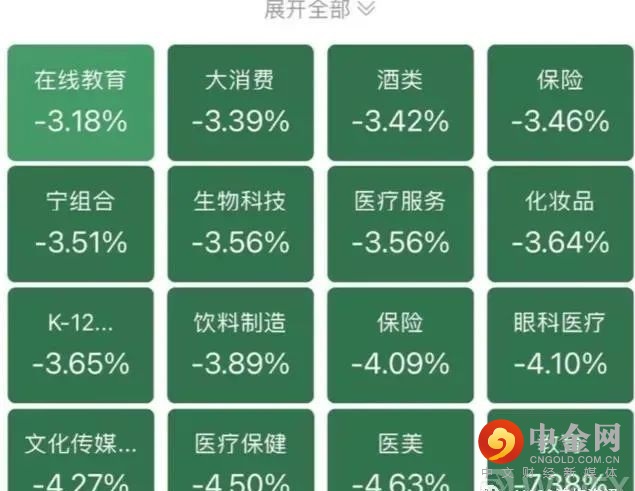Open the 生物科技 sector tile
635x491 pixels.
pyautogui.click(x=240, y=223)
